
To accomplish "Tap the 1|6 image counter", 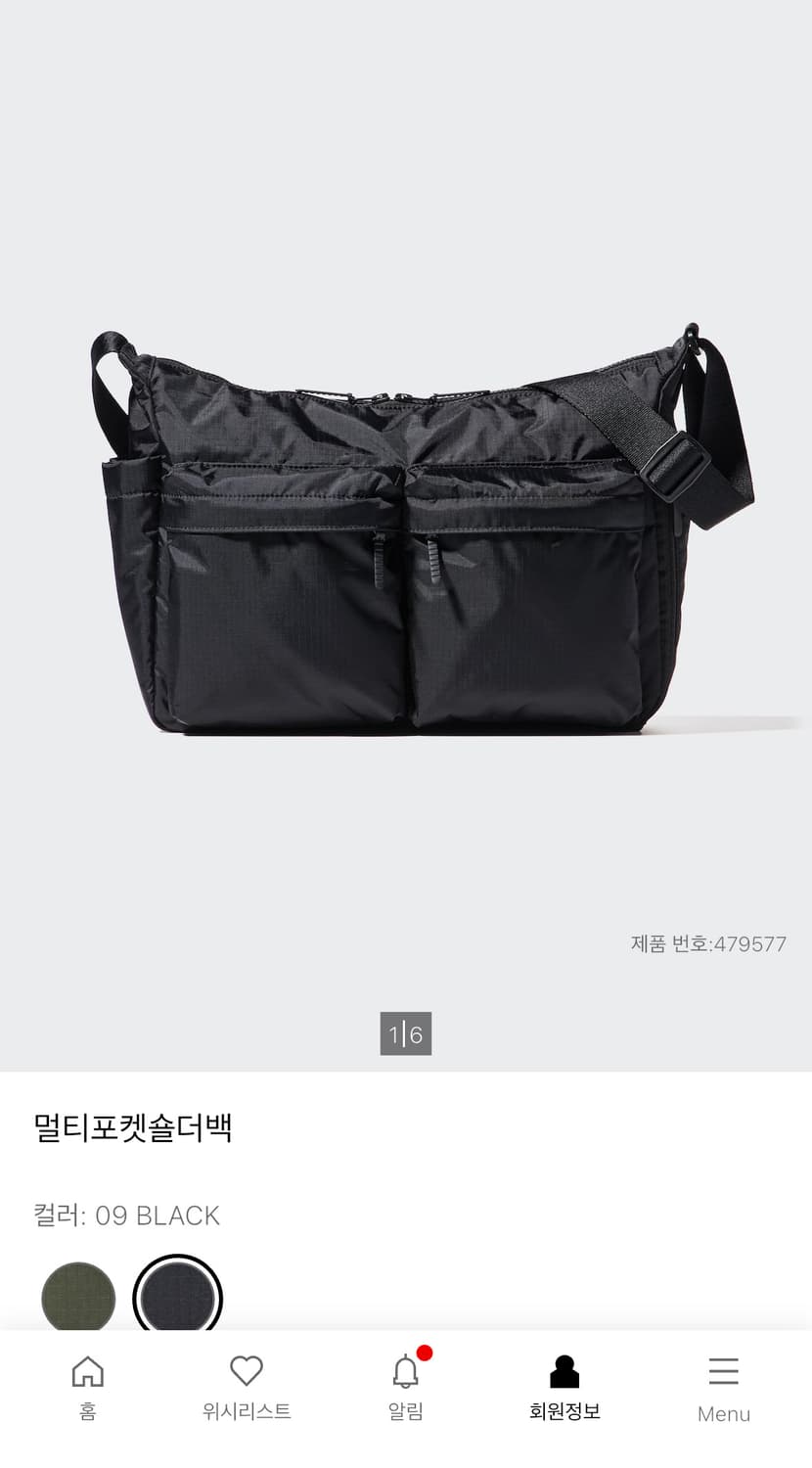I will point(406,1033).
